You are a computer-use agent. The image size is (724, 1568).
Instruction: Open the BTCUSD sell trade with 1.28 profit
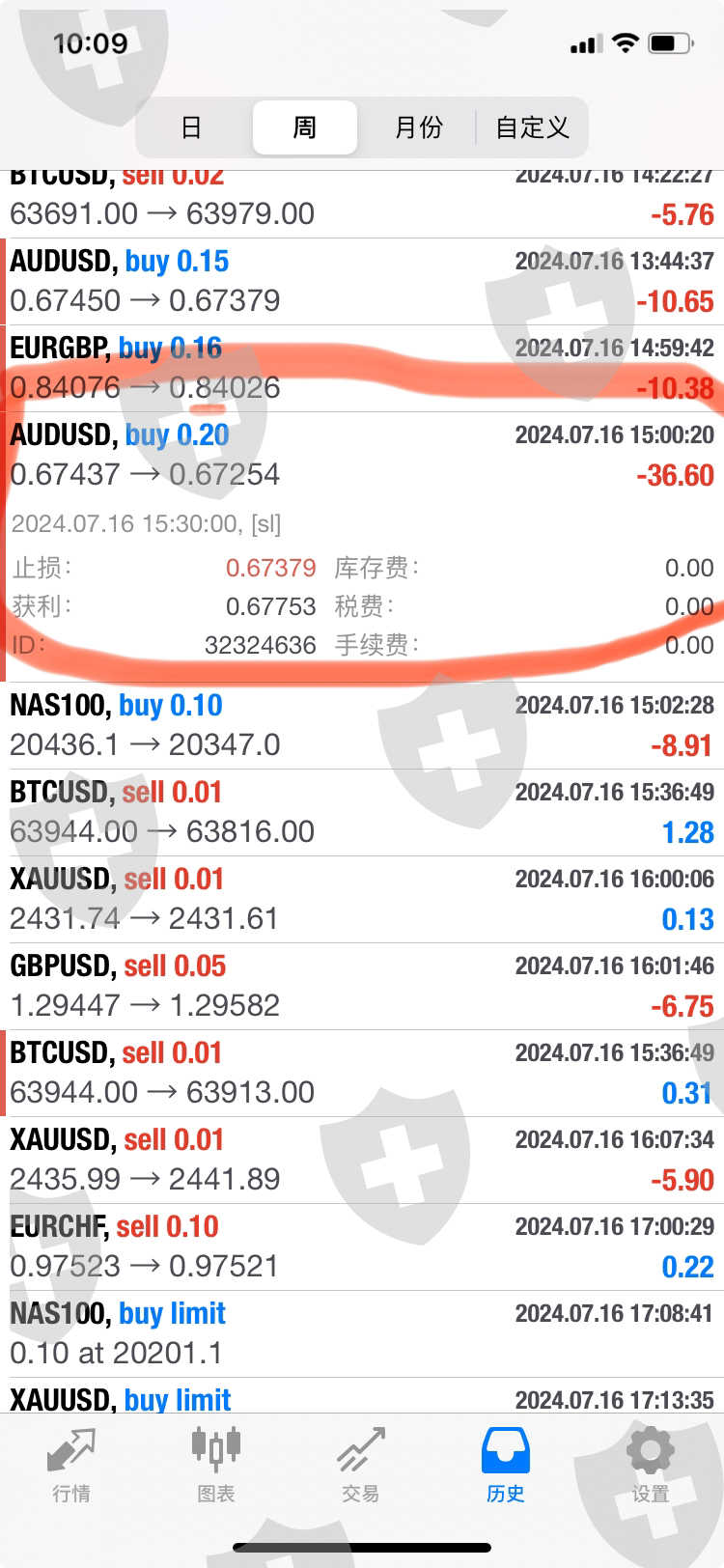point(362,812)
